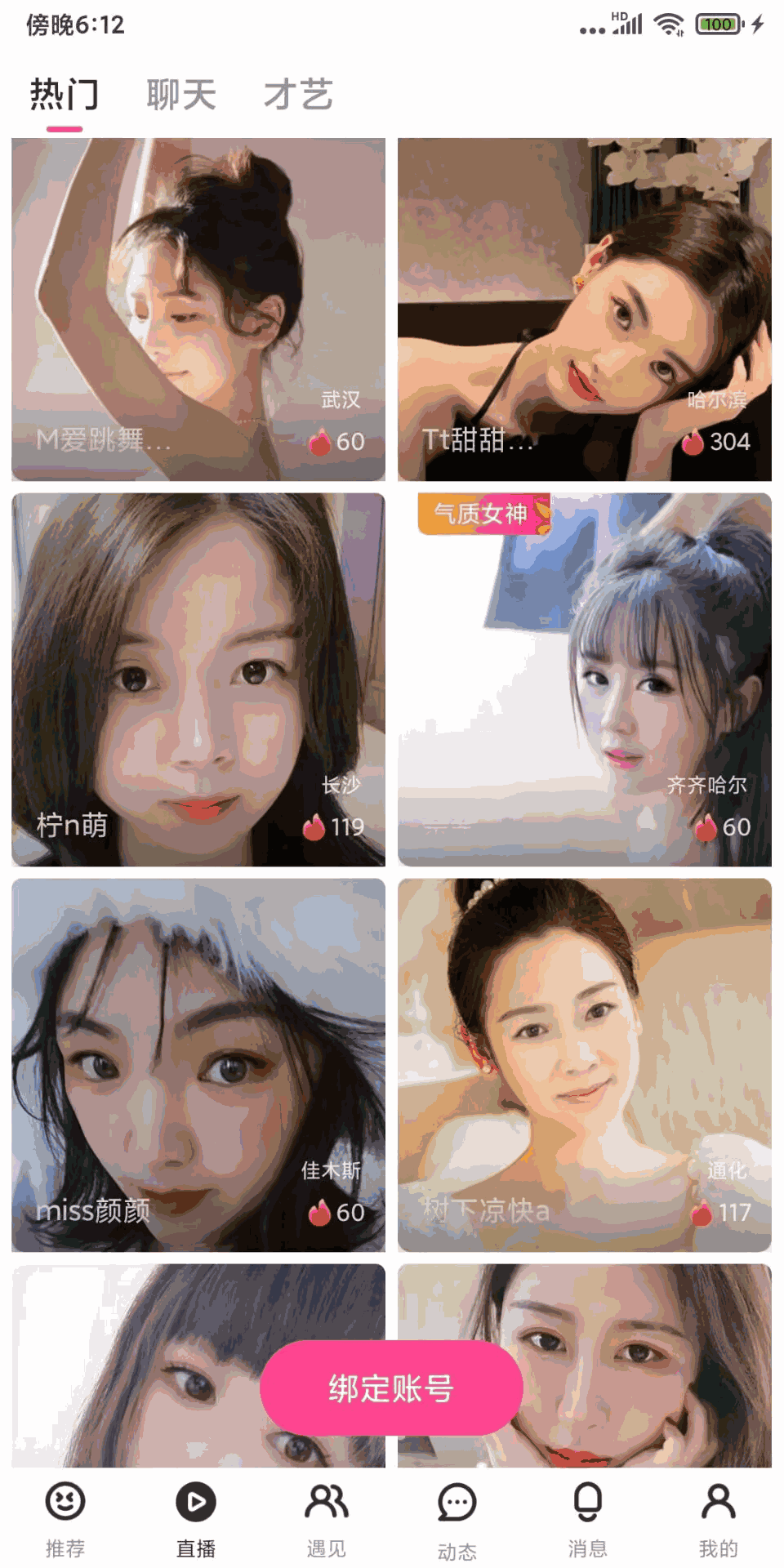Image resolution: width=784 pixels, height=1568 pixels.
Task: Open the 消息 bottom tab
Action: click(588, 1517)
